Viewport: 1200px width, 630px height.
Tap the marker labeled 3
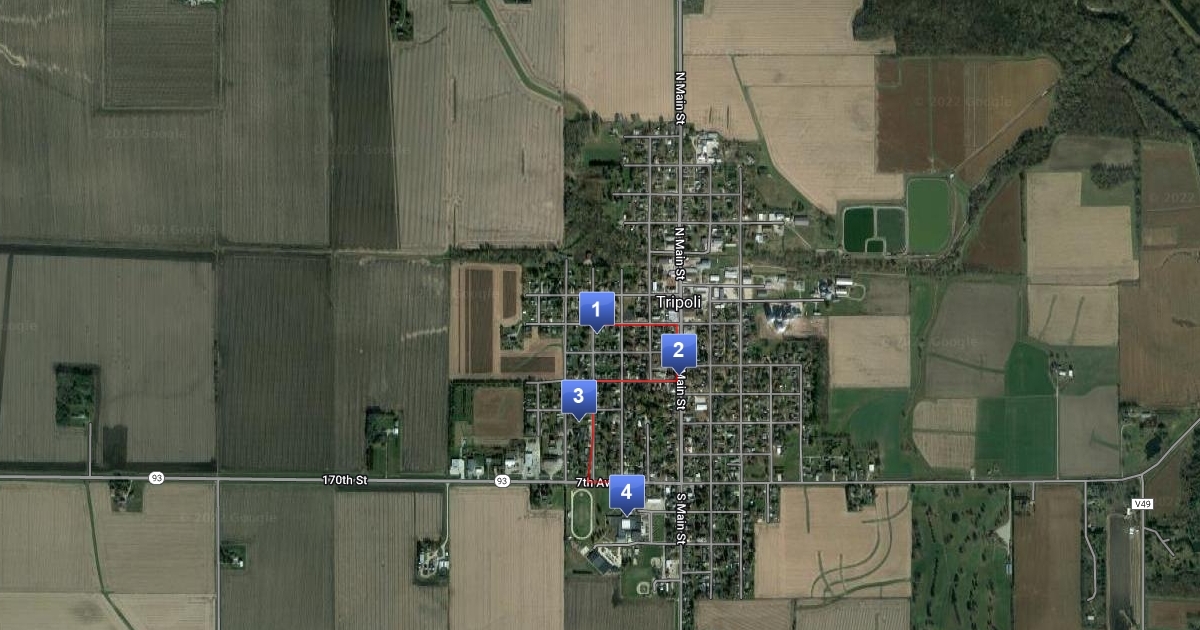click(578, 396)
